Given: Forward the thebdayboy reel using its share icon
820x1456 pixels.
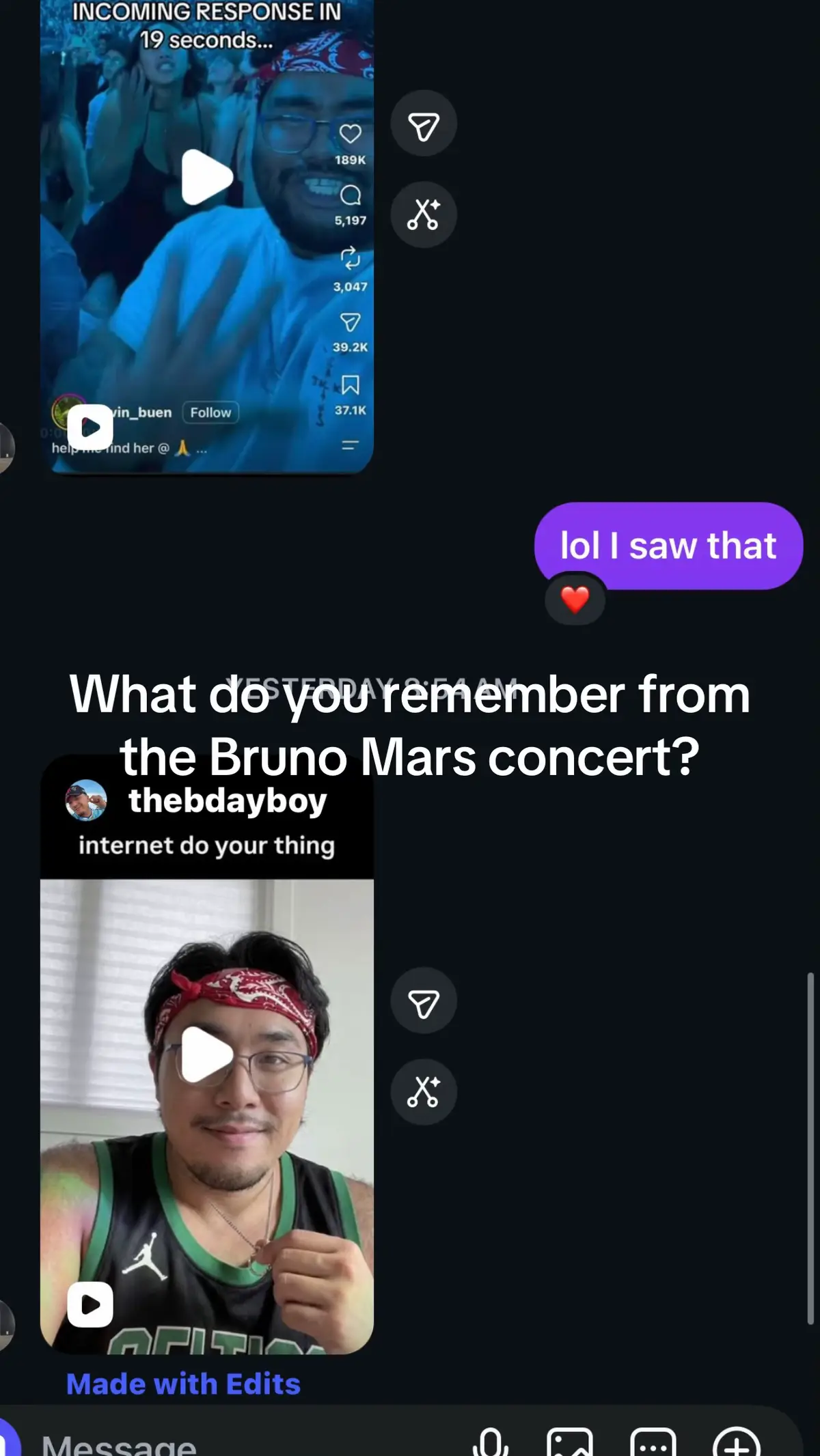Looking at the screenshot, I should pos(424,1001).
